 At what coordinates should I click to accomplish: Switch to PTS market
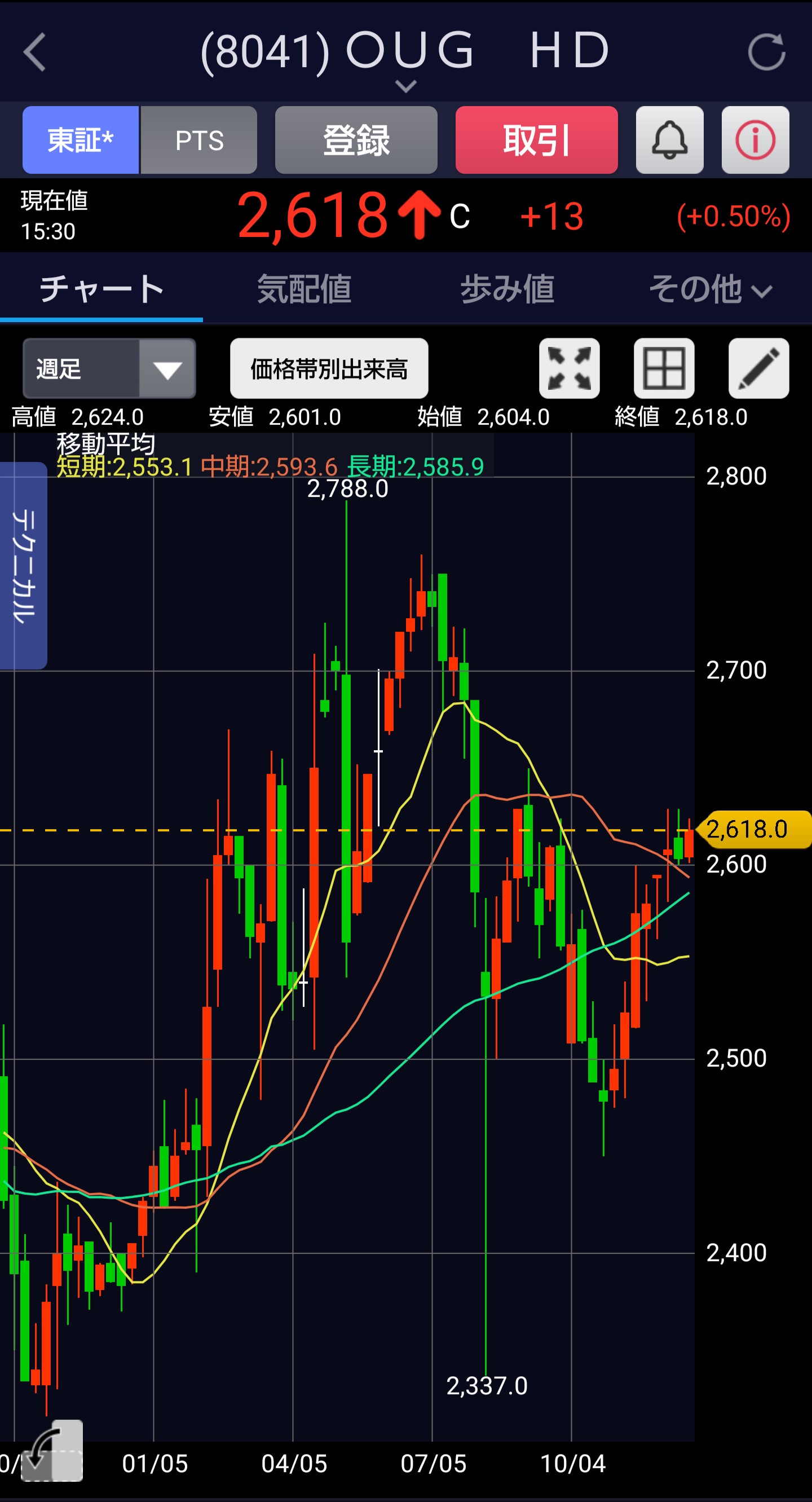[200, 140]
